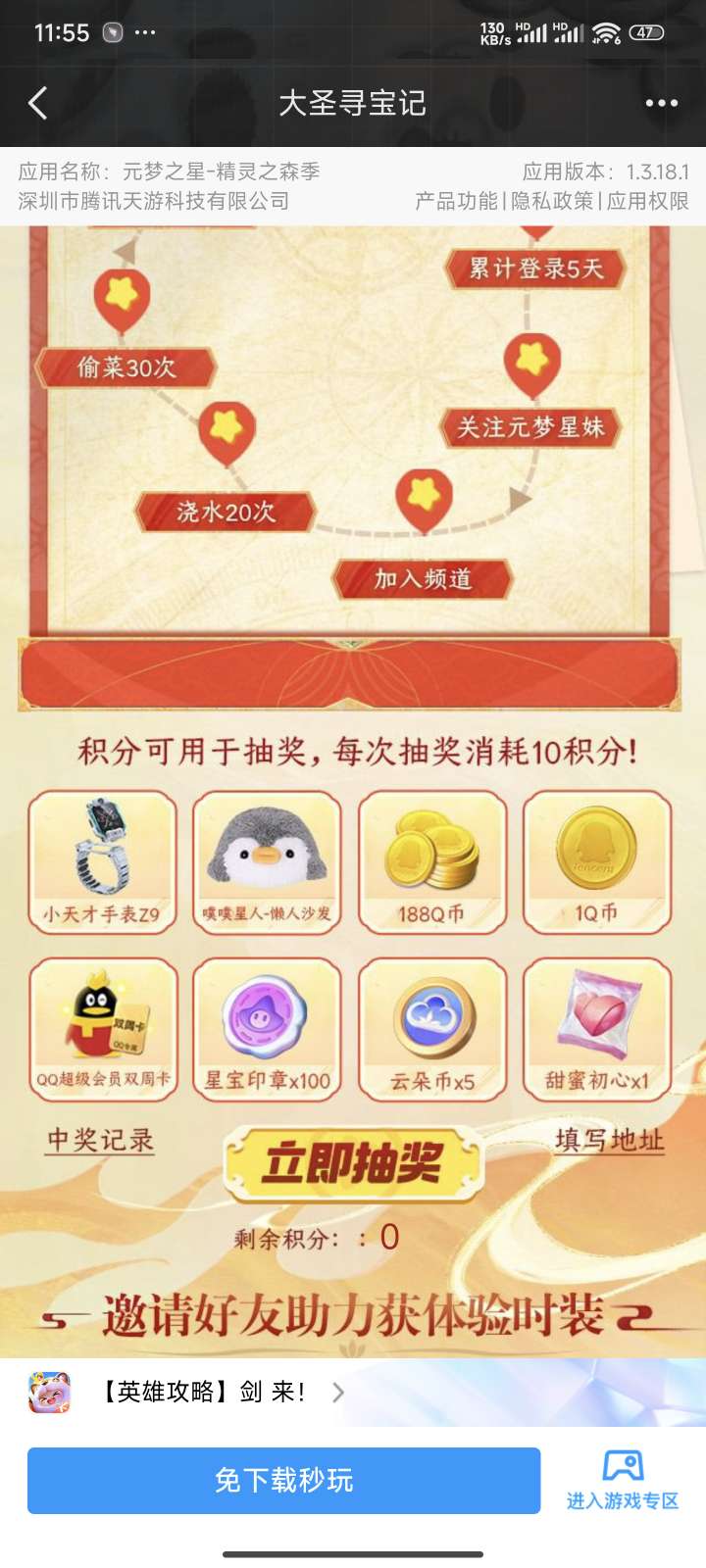
Task: Open the three-dot overflow menu
Action: (661, 103)
